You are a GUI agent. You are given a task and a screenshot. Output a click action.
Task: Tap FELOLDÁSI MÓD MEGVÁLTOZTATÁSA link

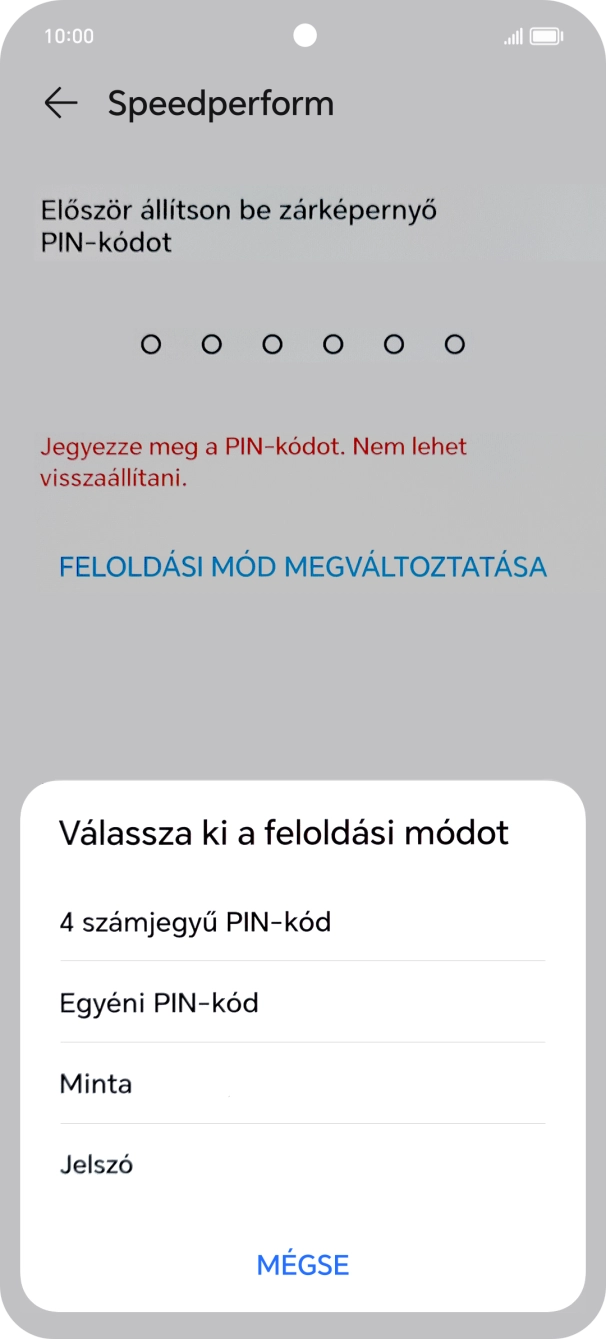303,566
